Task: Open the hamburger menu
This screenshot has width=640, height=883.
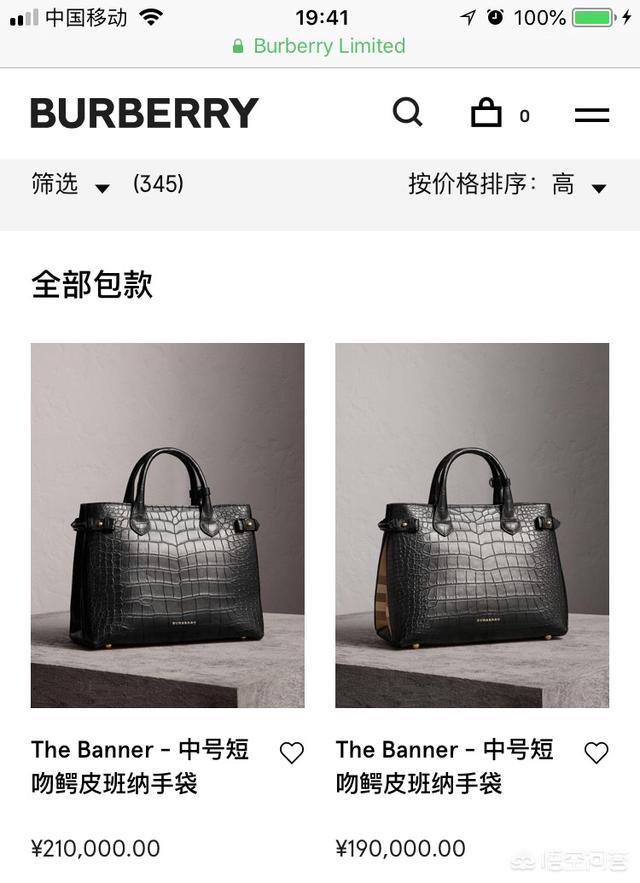Action: (592, 115)
